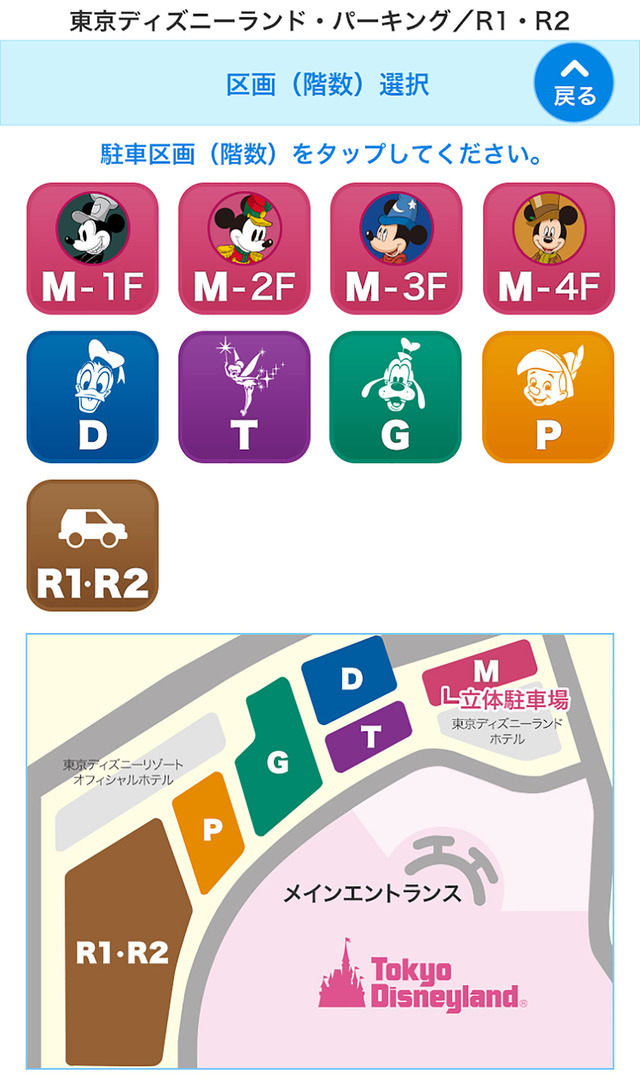Screen dimensions: 640x1086
Task: Tap the 戻る back button
Action: [575, 82]
